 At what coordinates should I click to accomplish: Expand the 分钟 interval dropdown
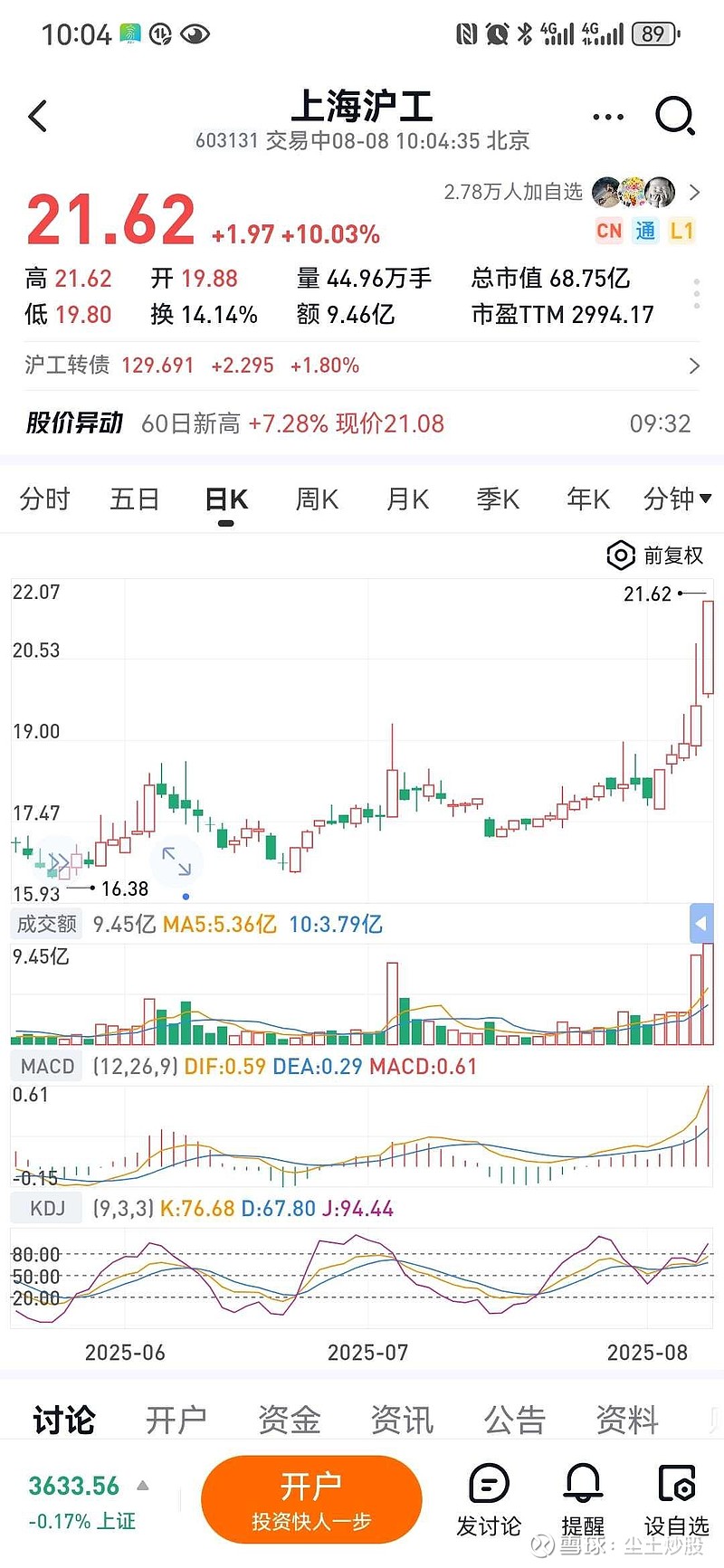point(677,499)
